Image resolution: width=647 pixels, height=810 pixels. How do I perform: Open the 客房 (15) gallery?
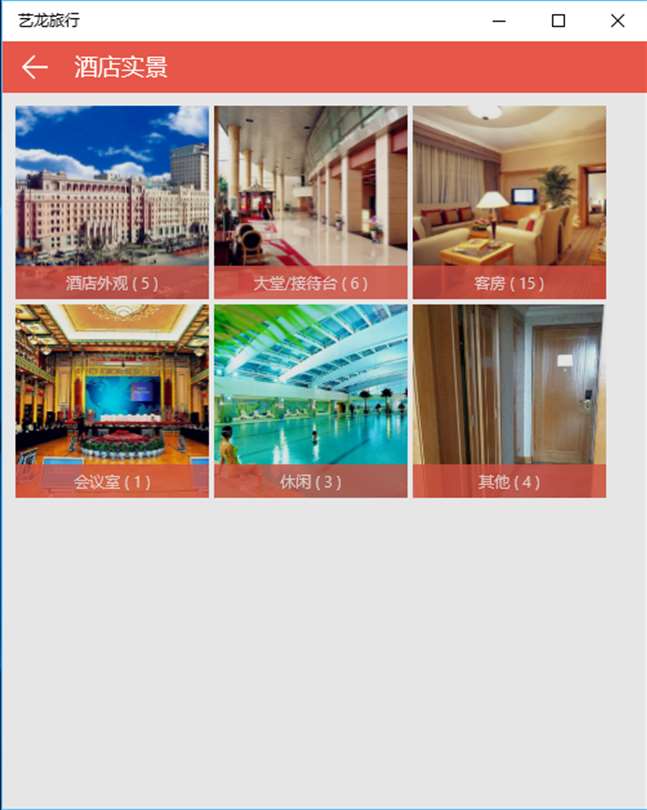pos(509,202)
